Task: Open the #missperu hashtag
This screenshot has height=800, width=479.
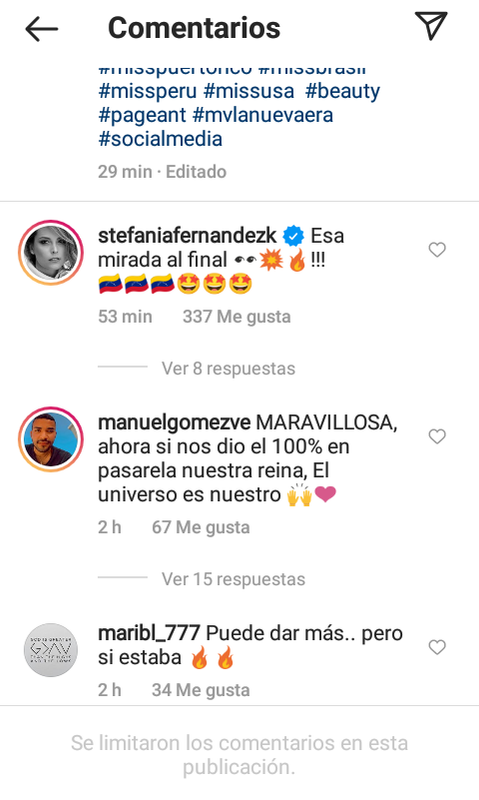Action: click(147, 91)
